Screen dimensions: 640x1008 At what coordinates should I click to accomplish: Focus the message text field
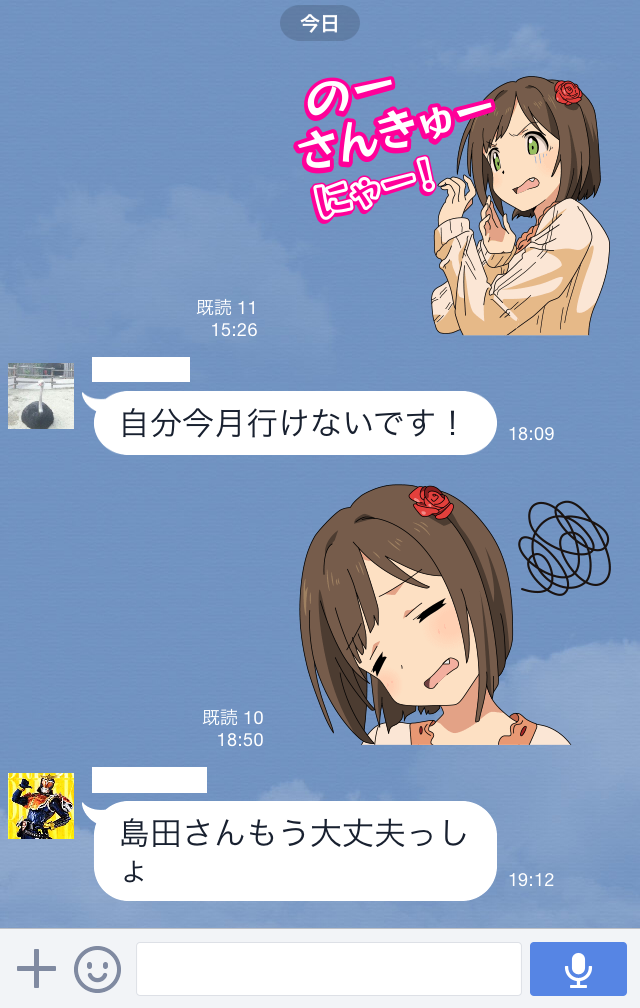coord(329,969)
